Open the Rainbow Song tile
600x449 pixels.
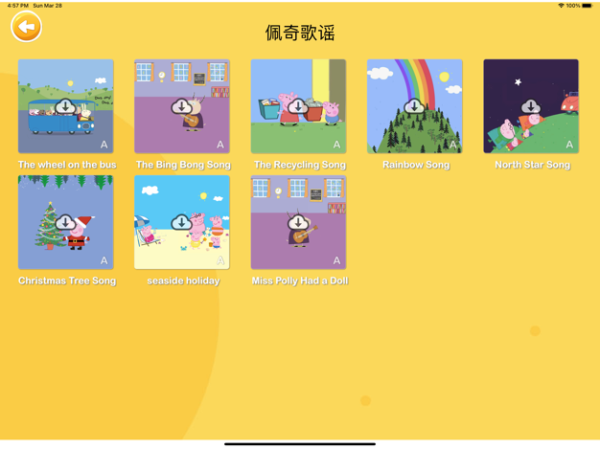tap(414, 106)
